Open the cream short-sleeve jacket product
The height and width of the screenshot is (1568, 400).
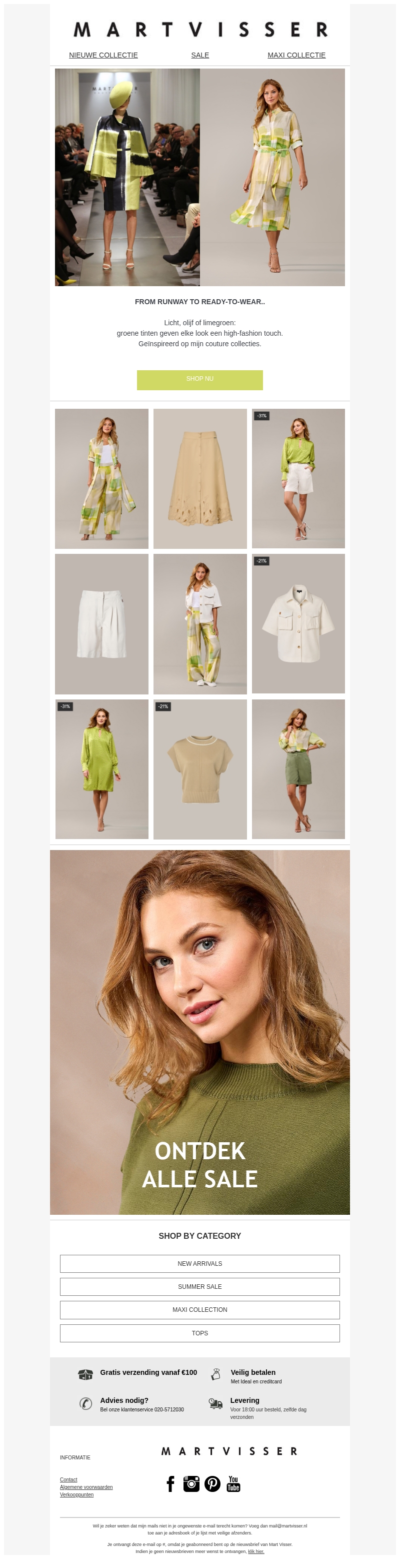click(x=298, y=624)
